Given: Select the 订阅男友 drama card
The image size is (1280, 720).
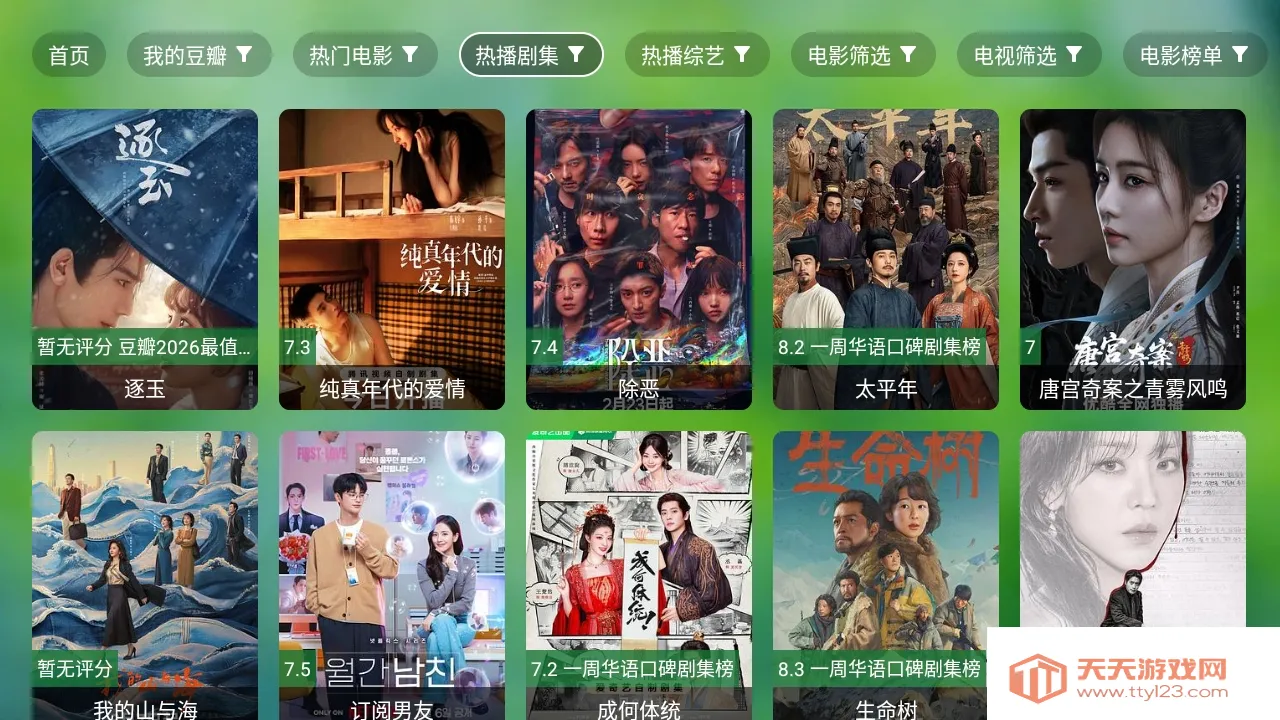Looking at the screenshot, I should (x=392, y=570).
